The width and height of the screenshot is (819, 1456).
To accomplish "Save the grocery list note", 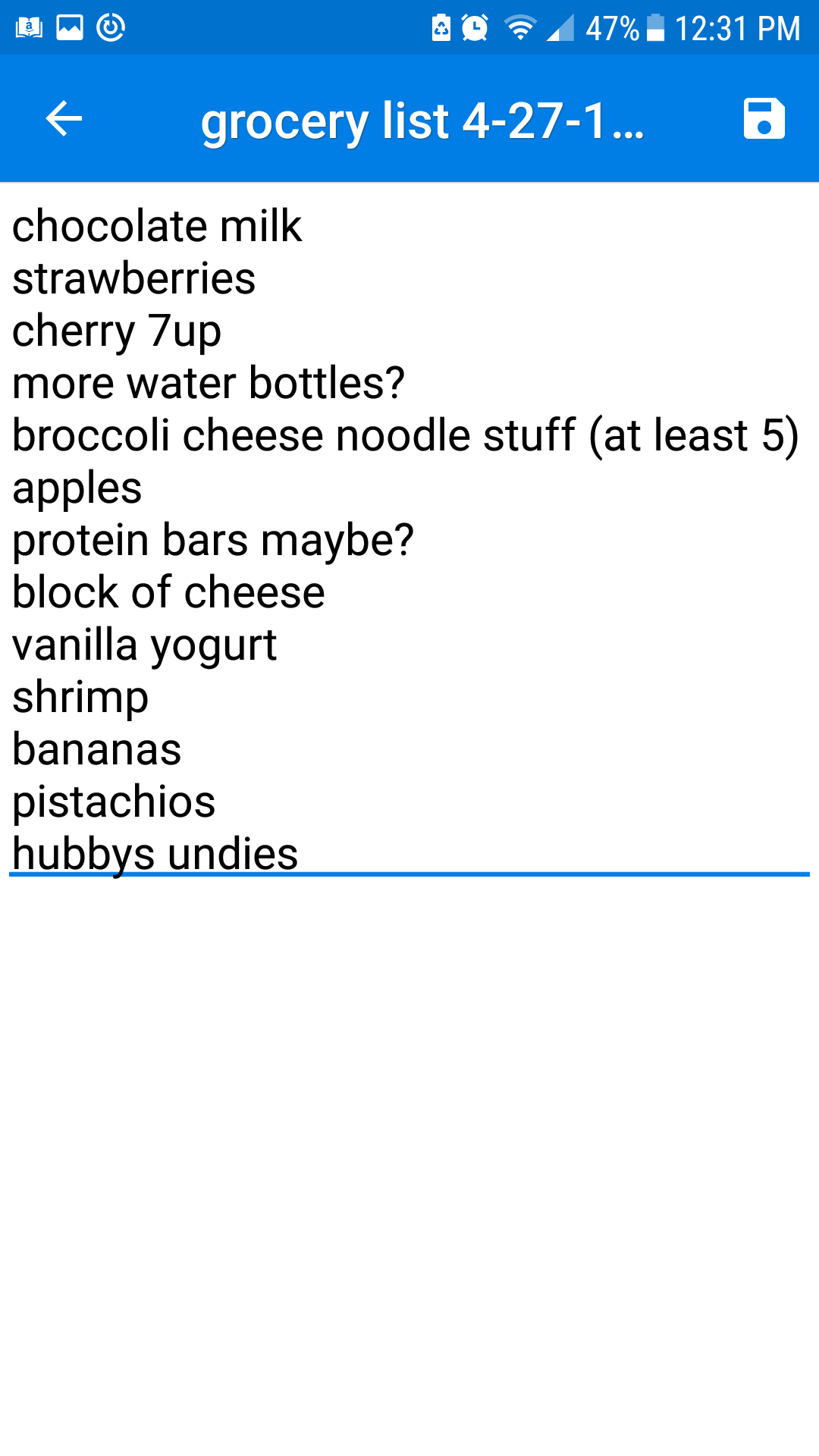I will (x=764, y=119).
